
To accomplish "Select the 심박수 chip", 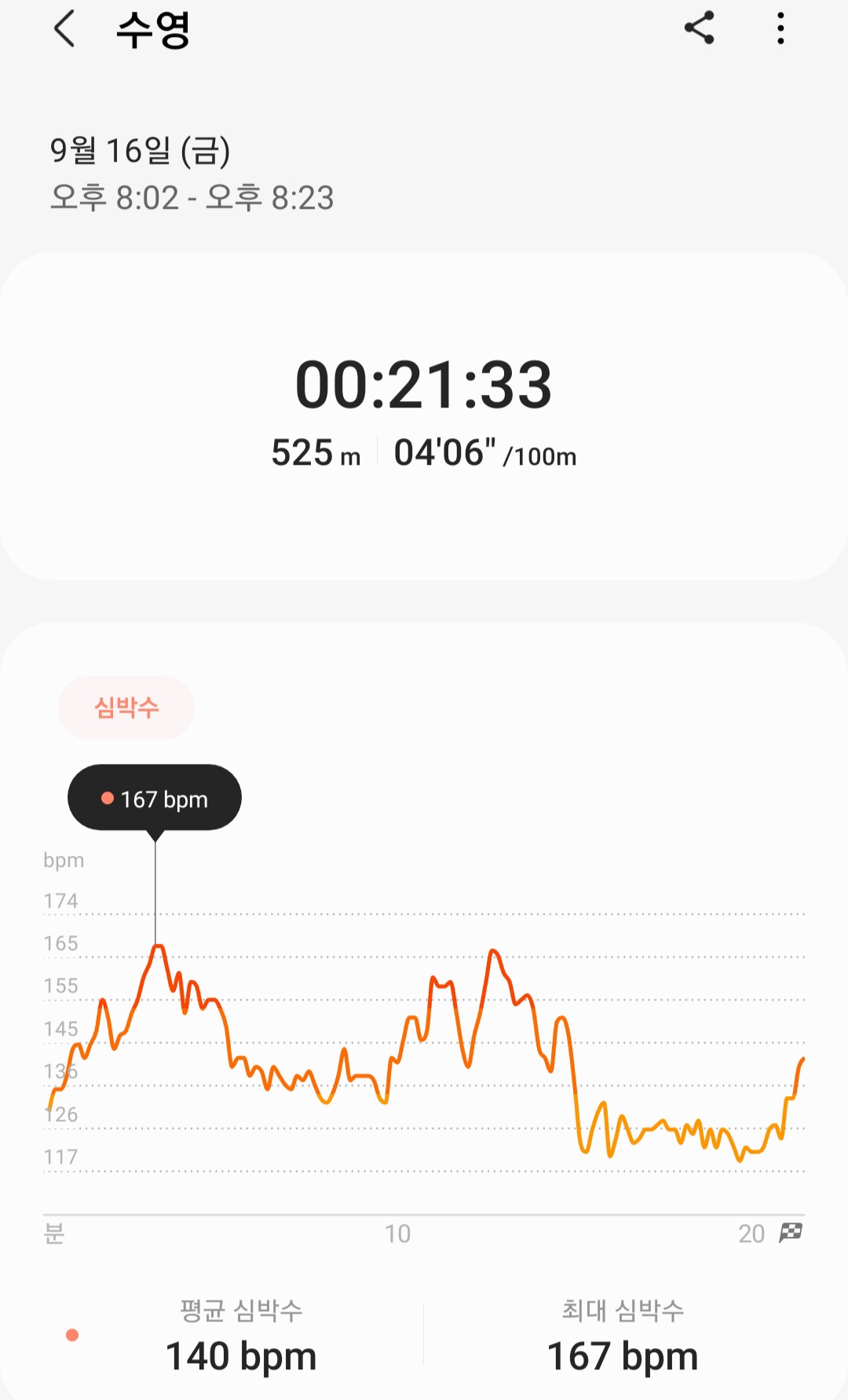I will click(126, 707).
